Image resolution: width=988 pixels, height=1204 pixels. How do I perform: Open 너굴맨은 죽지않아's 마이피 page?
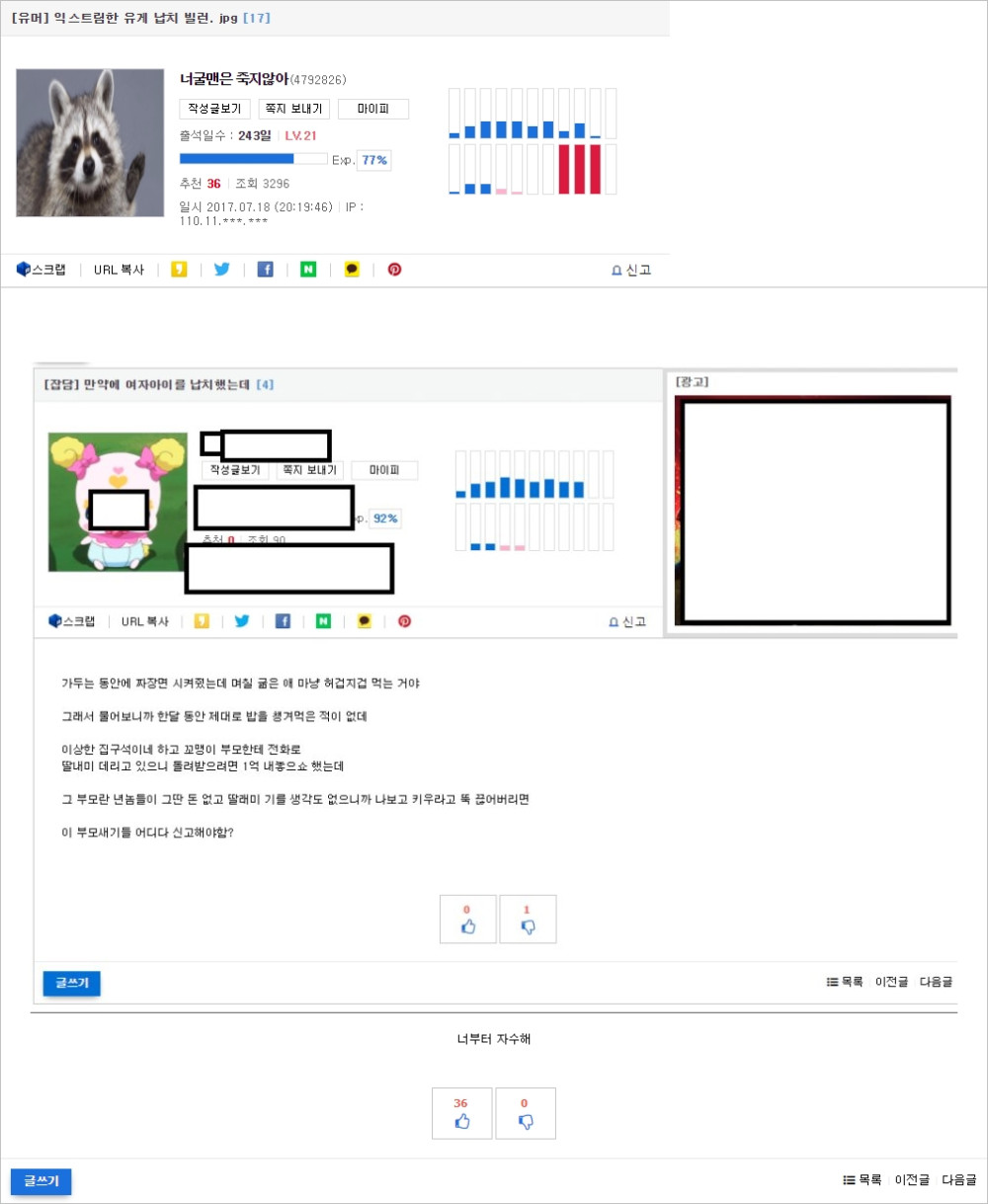372,110
